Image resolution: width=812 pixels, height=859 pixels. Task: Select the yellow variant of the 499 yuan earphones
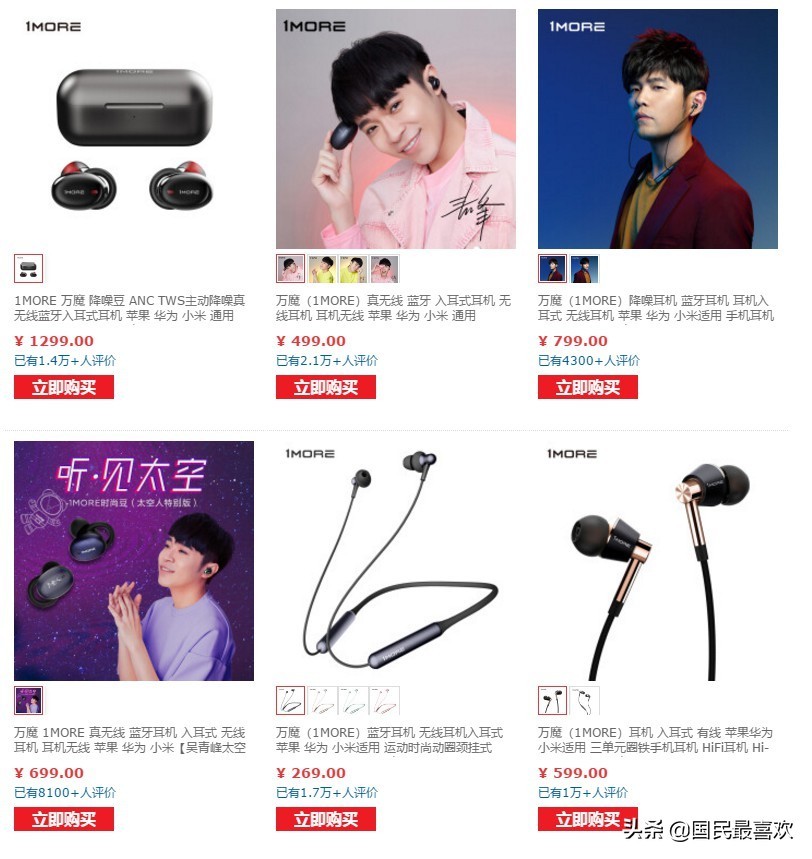[322, 269]
